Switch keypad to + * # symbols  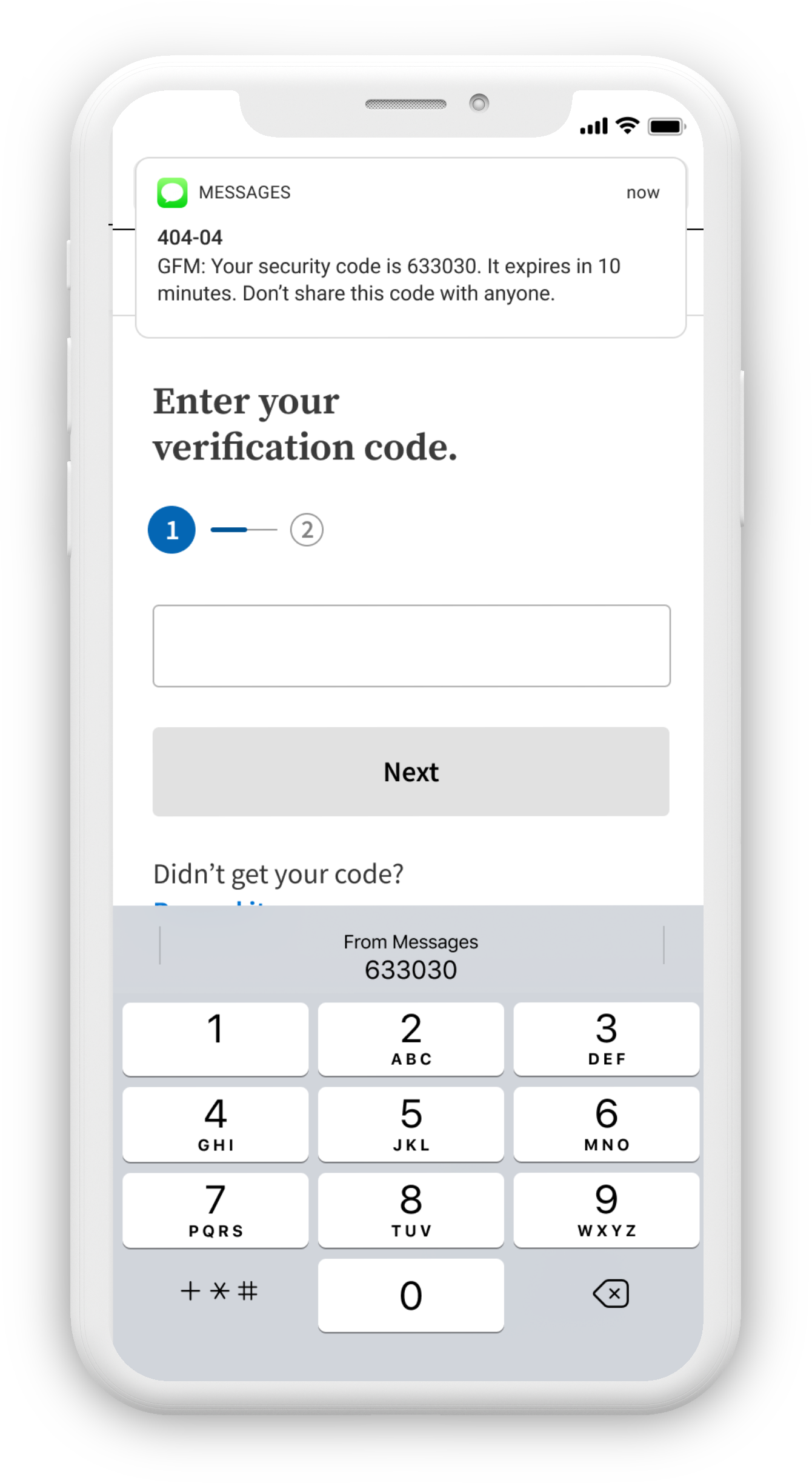pyautogui.click(x=219, y=1291)
